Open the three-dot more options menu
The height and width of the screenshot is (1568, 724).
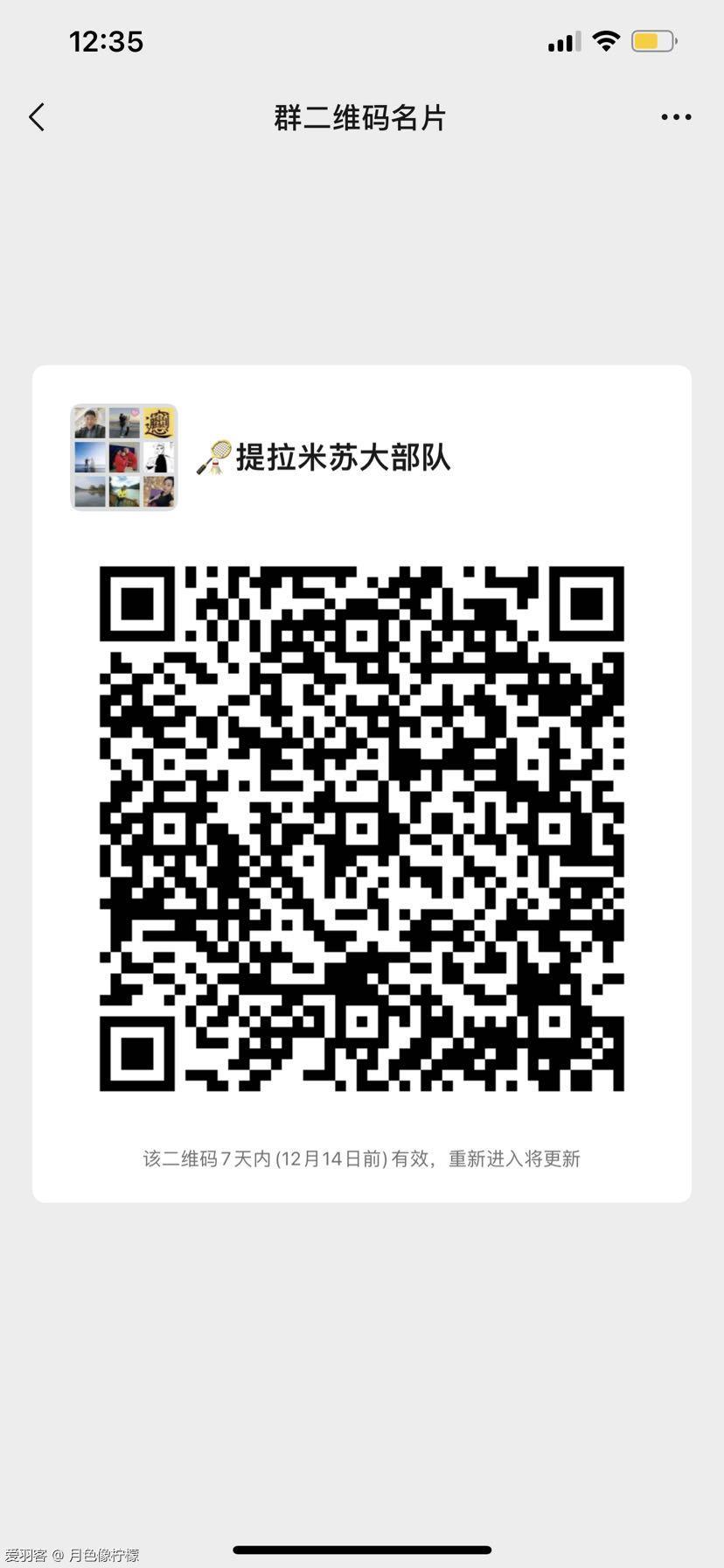point(676,117)
